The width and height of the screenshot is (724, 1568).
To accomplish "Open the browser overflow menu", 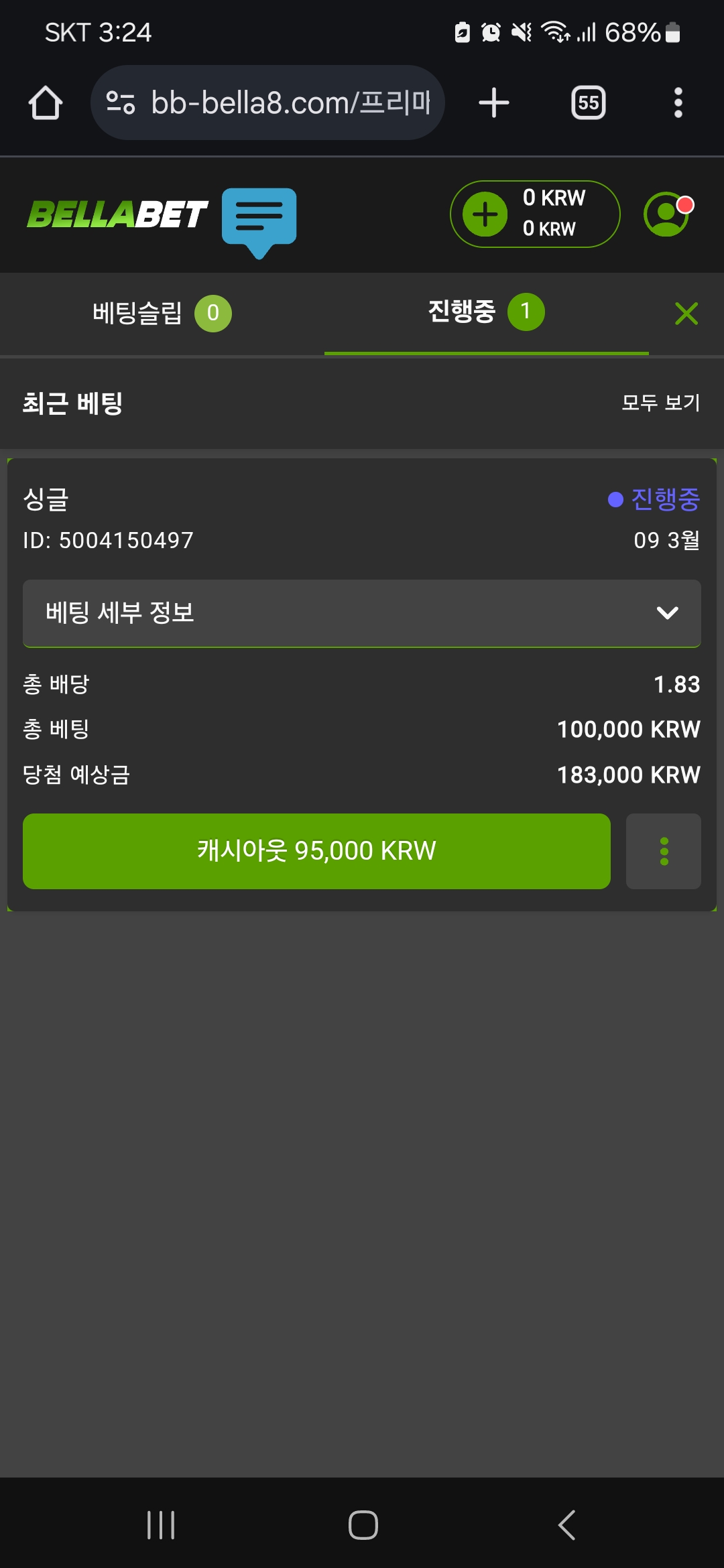I will (x=678, y=103).
